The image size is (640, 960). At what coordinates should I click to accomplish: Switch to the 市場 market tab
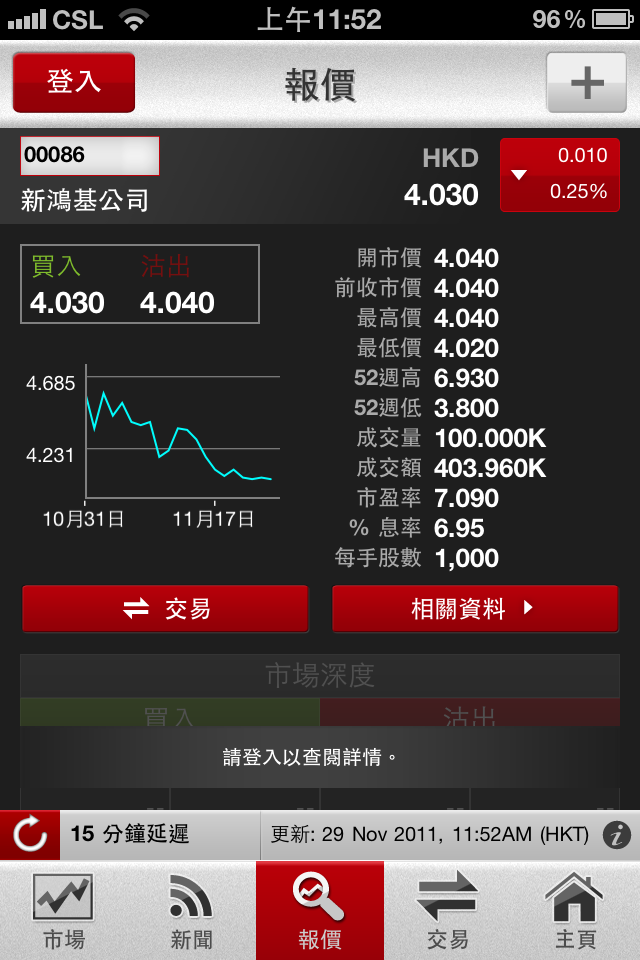64,910
